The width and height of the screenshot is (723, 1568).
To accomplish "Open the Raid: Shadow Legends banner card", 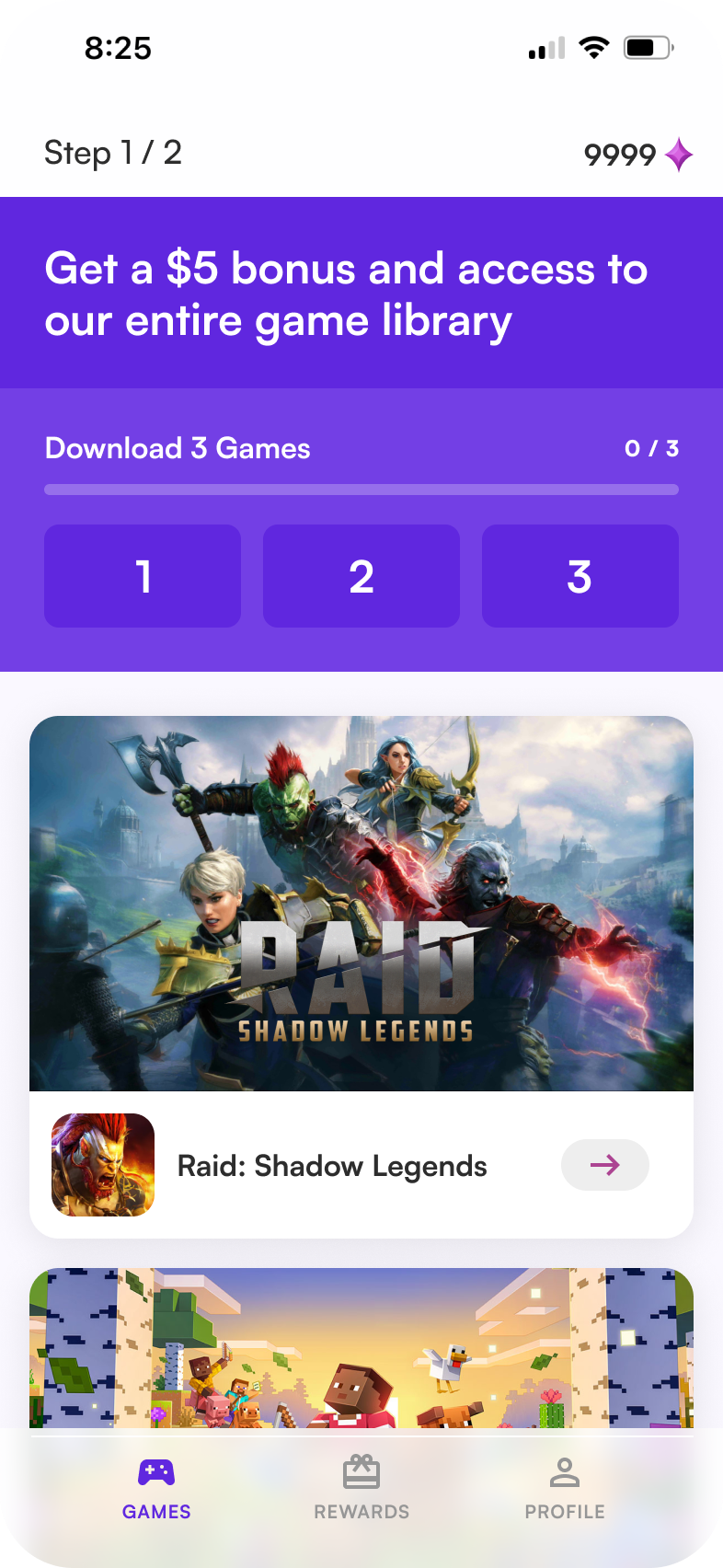I will tap(361, 904).
